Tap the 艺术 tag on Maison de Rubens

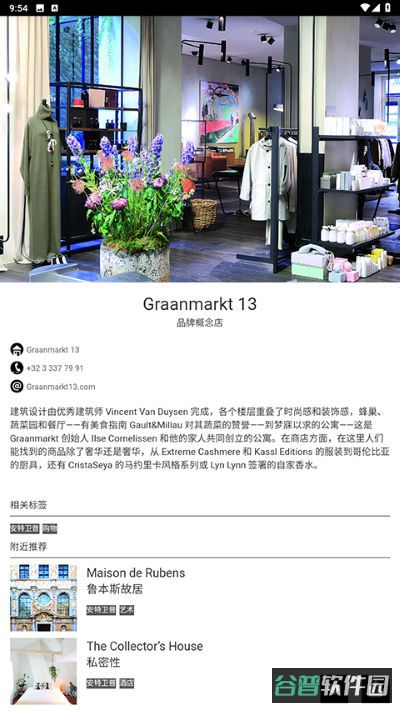127,610
